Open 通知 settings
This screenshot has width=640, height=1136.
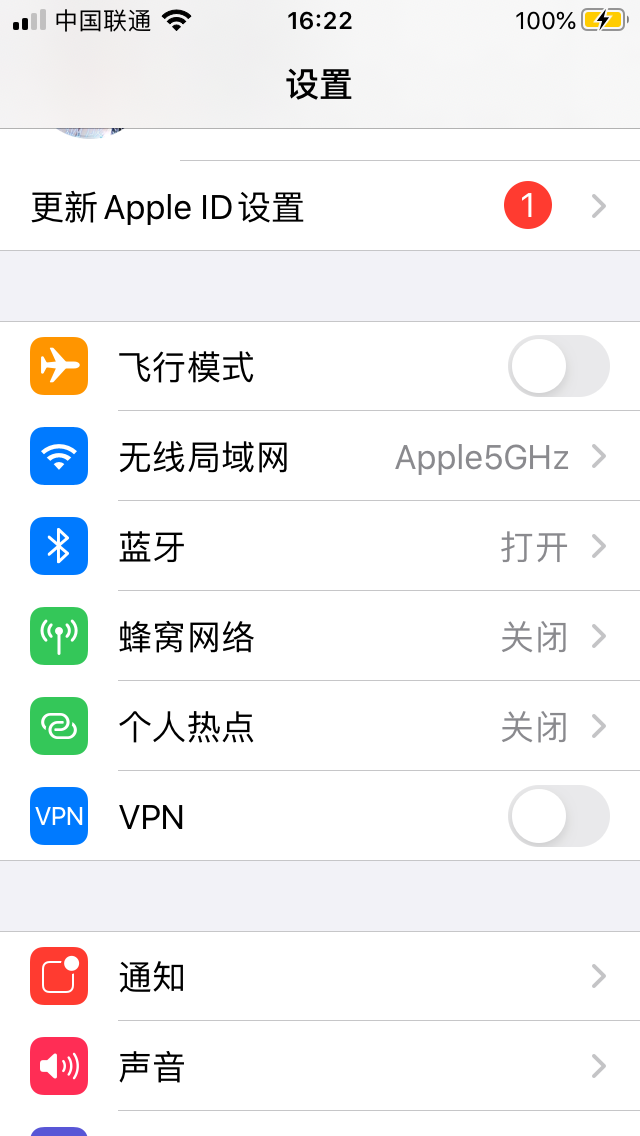click(320, 977)
